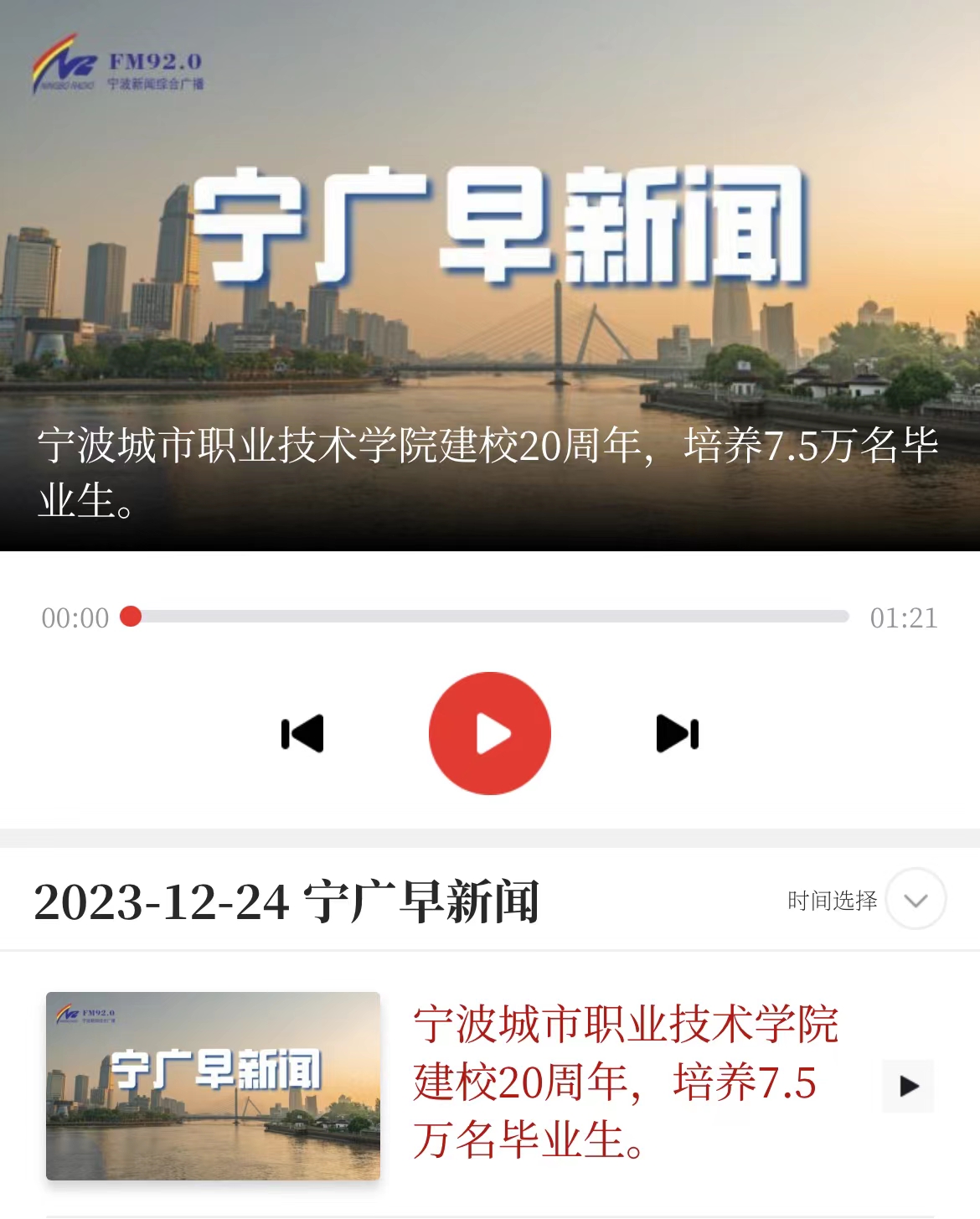This screenshot has width=980, height=1219.
Task: Expand the 时间选择 date dropdown
Action: point(916,899)
